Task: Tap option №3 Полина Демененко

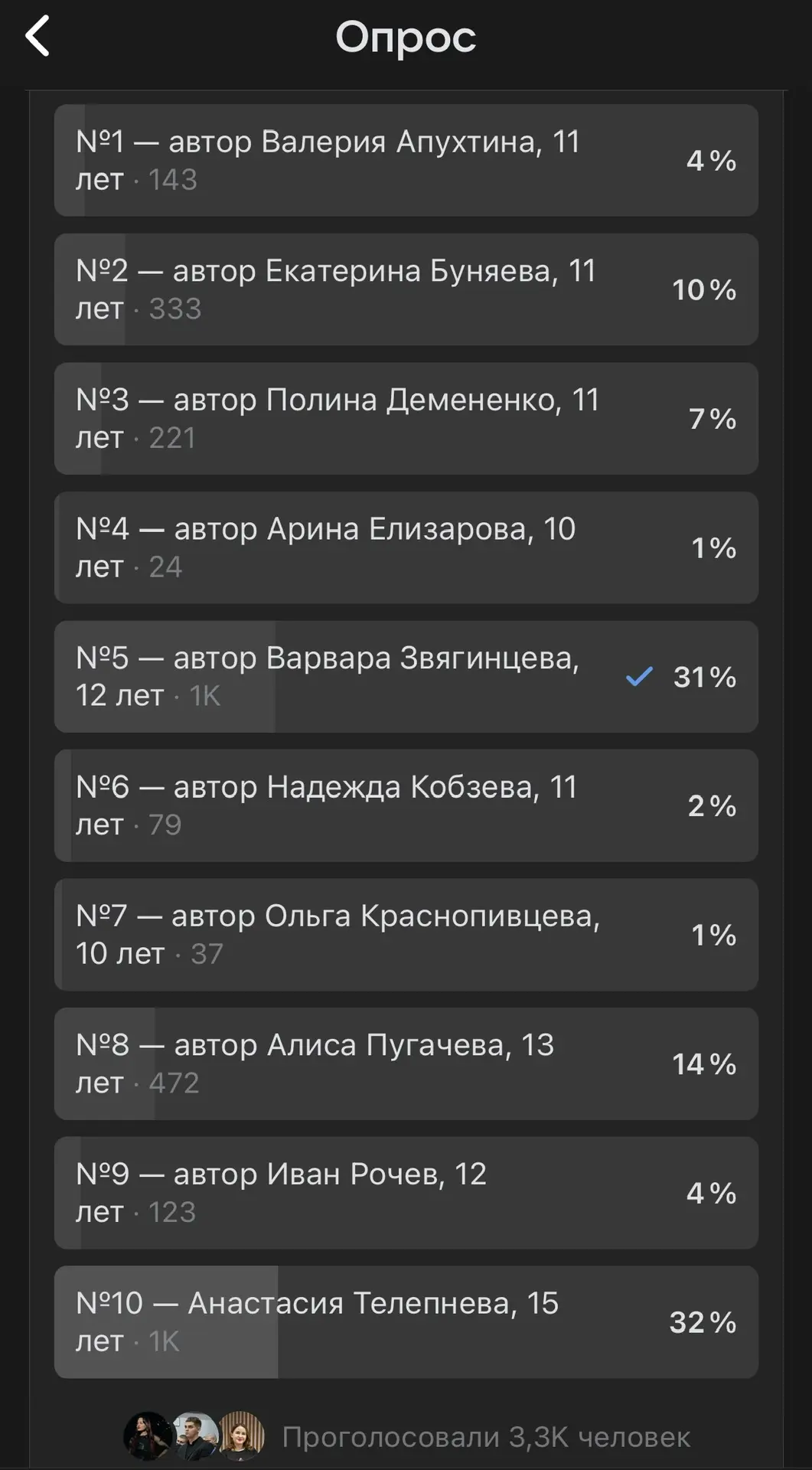Action: point(406,418)
